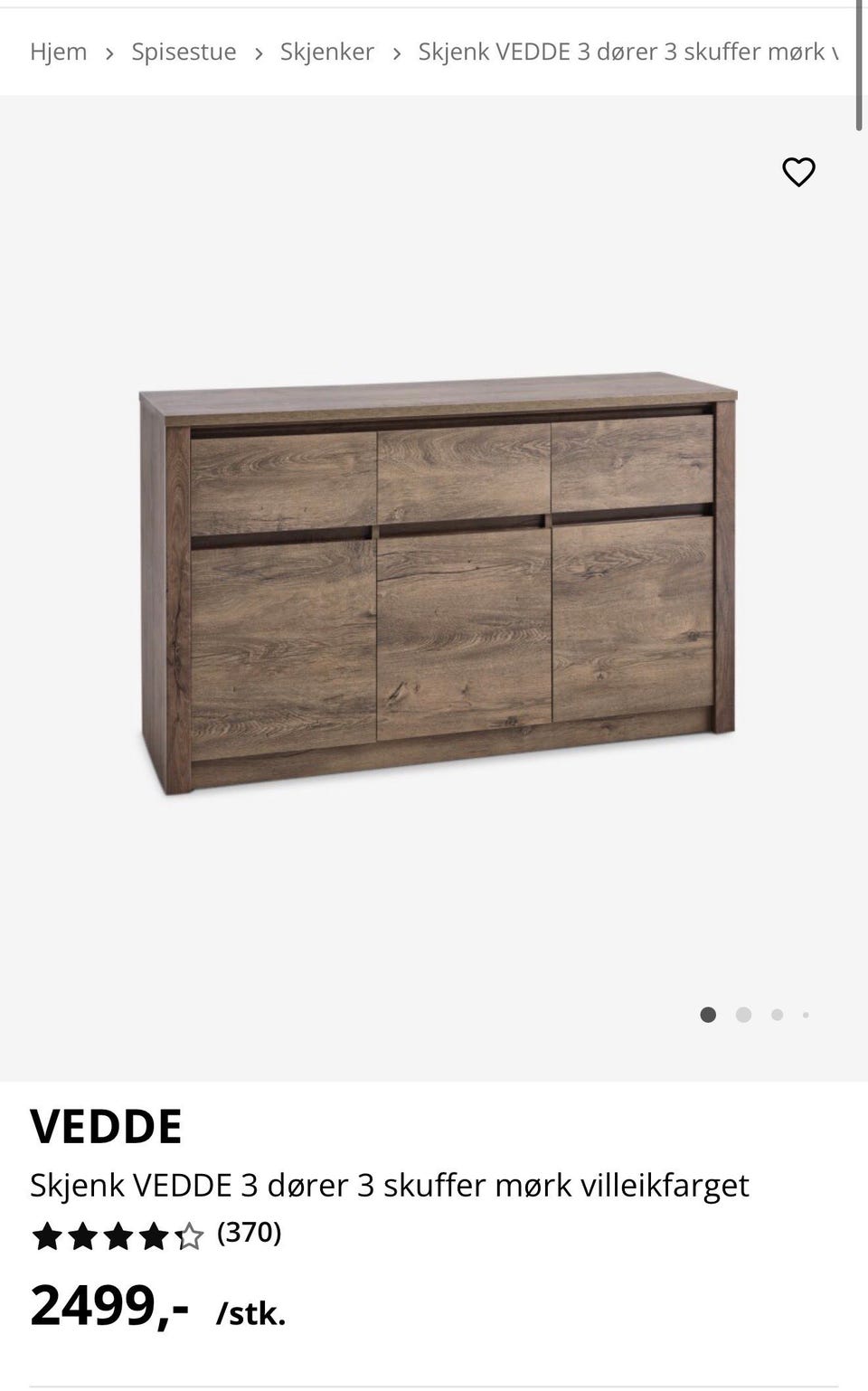Image resolution: width=868 pixels, height=1391 pixels.
Task: Open the VEDDE sideboard product image
Action: click(438, 583)
